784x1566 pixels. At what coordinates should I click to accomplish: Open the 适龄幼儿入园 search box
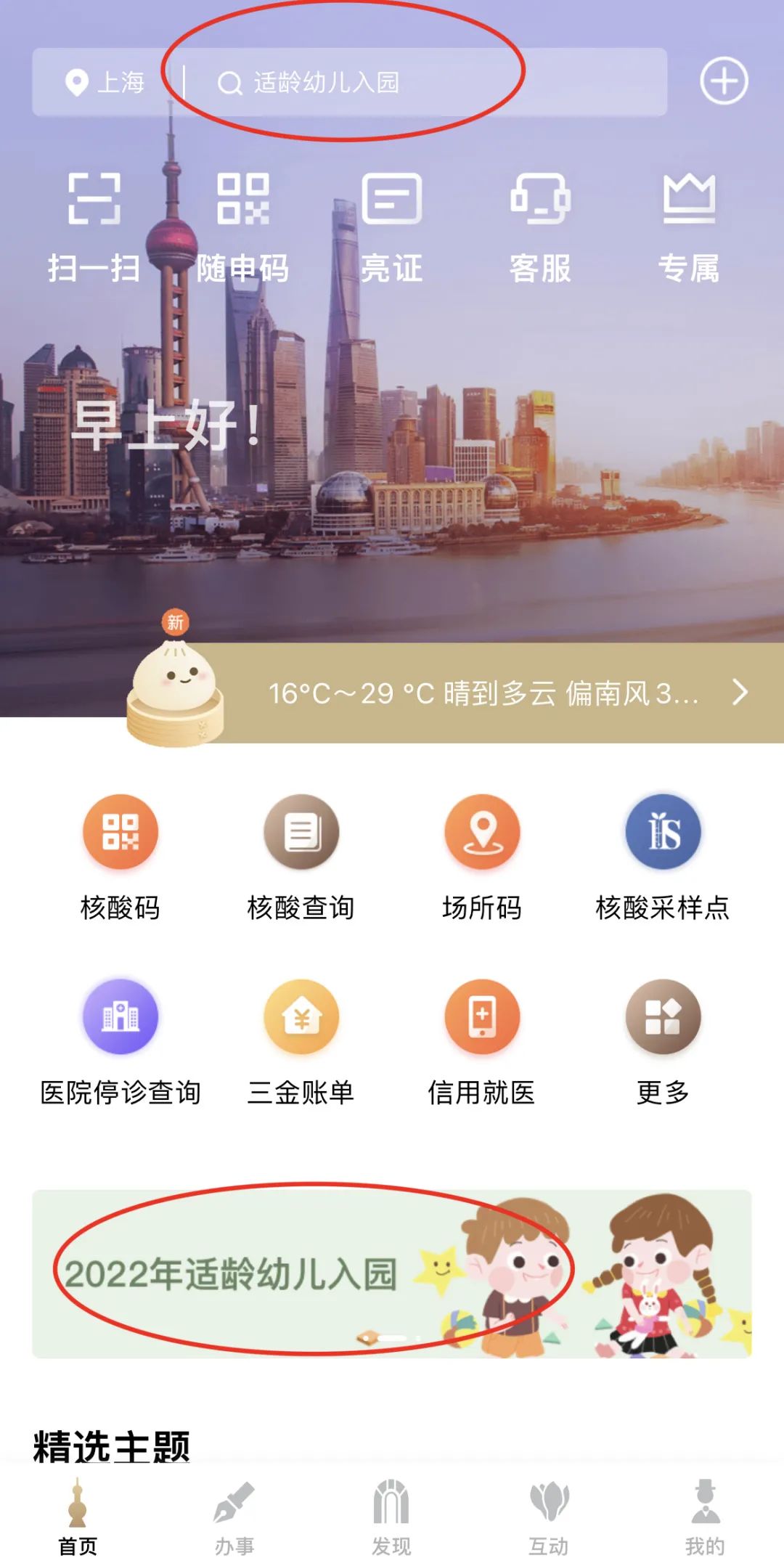tap(421, 82)
